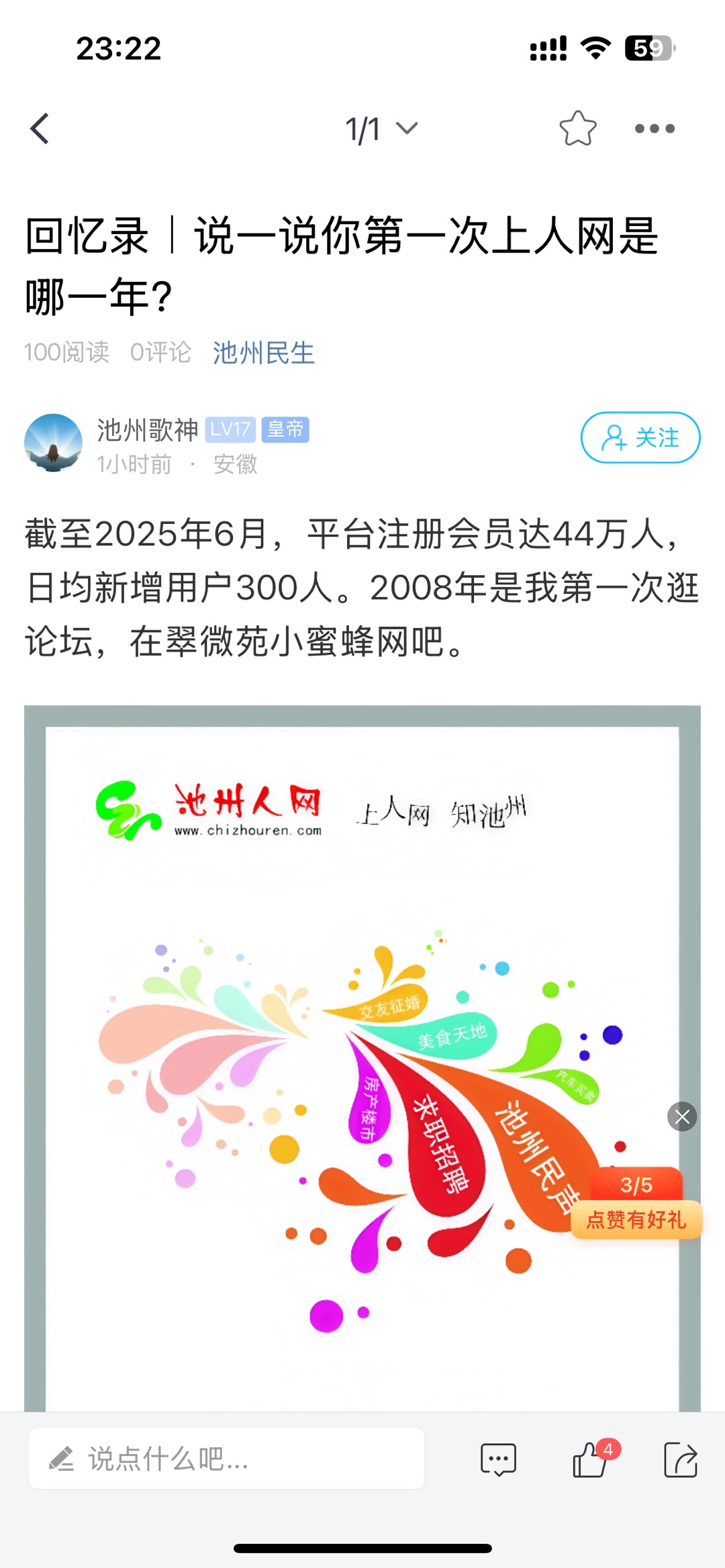This screenshot has width=725, height=1568.
Task: Open the more options menu
Action: (x=652, y=127)
